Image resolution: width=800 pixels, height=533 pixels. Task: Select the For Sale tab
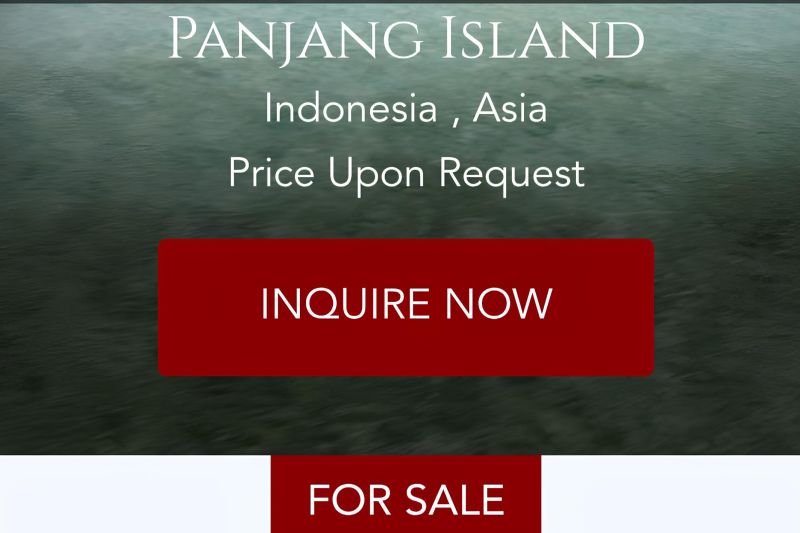pyautogui.click(x=405, y=497)
